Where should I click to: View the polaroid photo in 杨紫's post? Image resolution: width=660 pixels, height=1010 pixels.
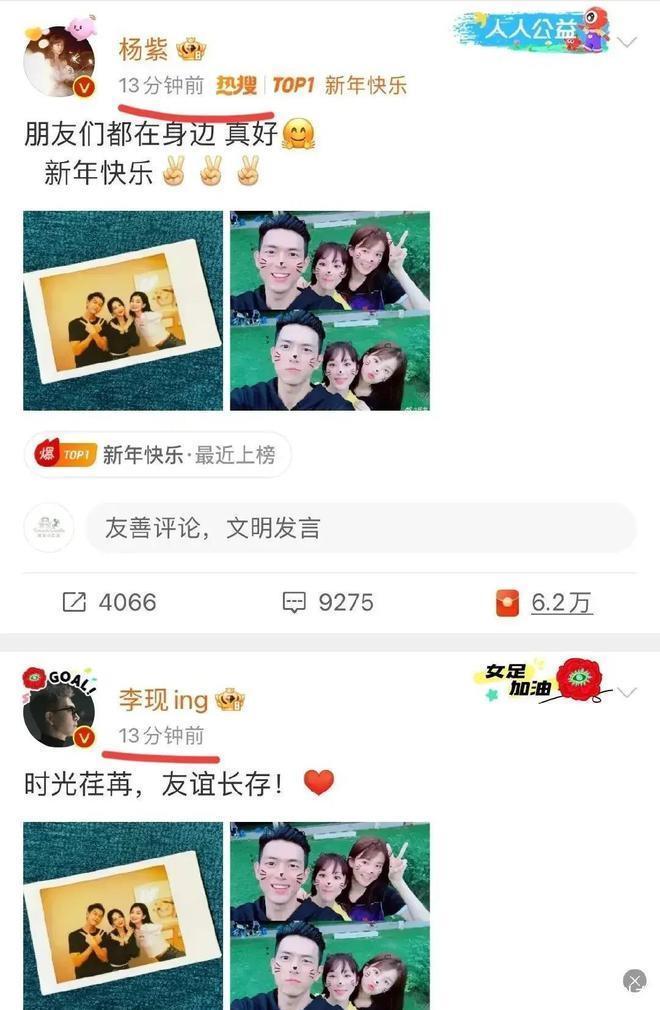point(123,311)
